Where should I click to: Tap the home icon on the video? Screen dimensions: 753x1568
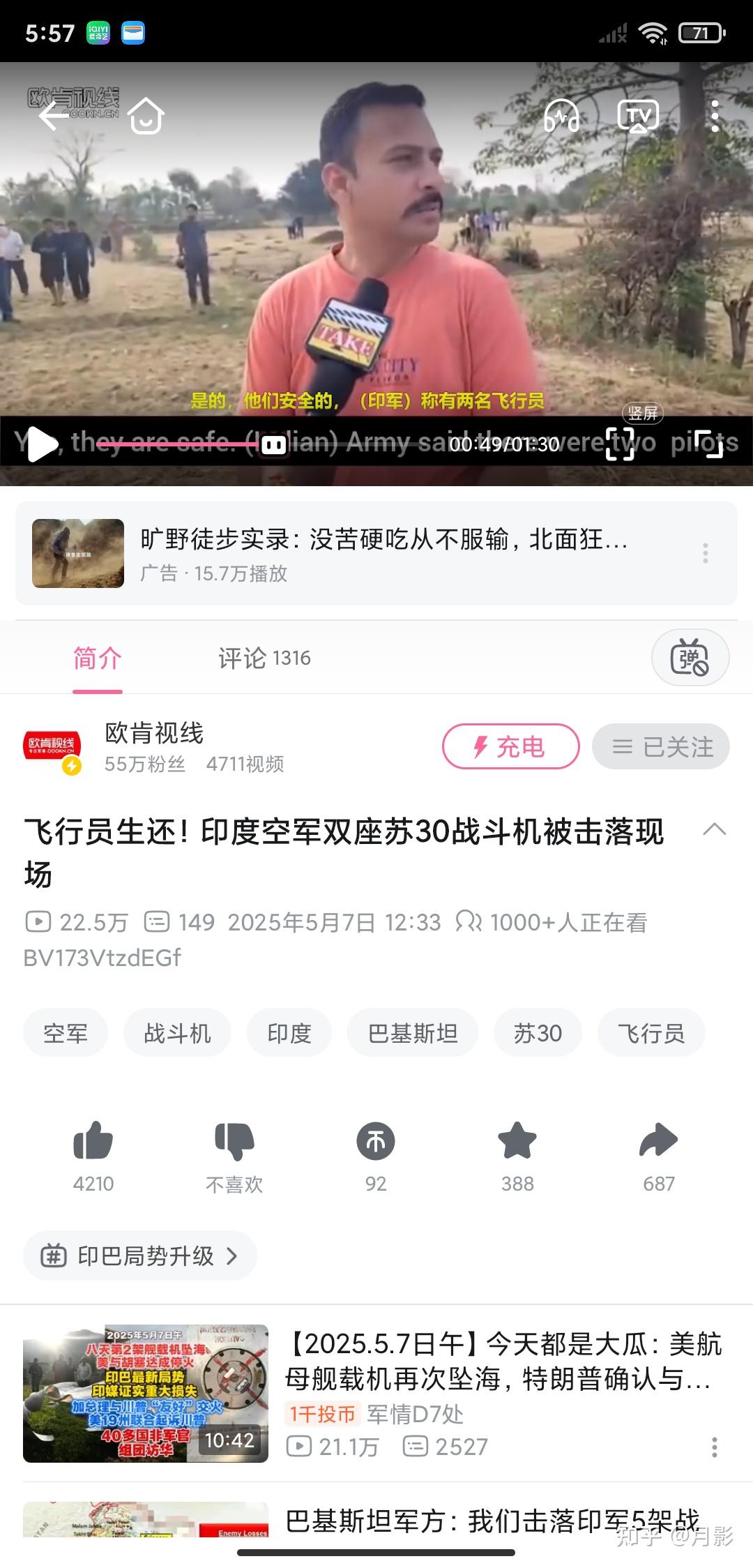pyautogui.click(x=146, y=116)
